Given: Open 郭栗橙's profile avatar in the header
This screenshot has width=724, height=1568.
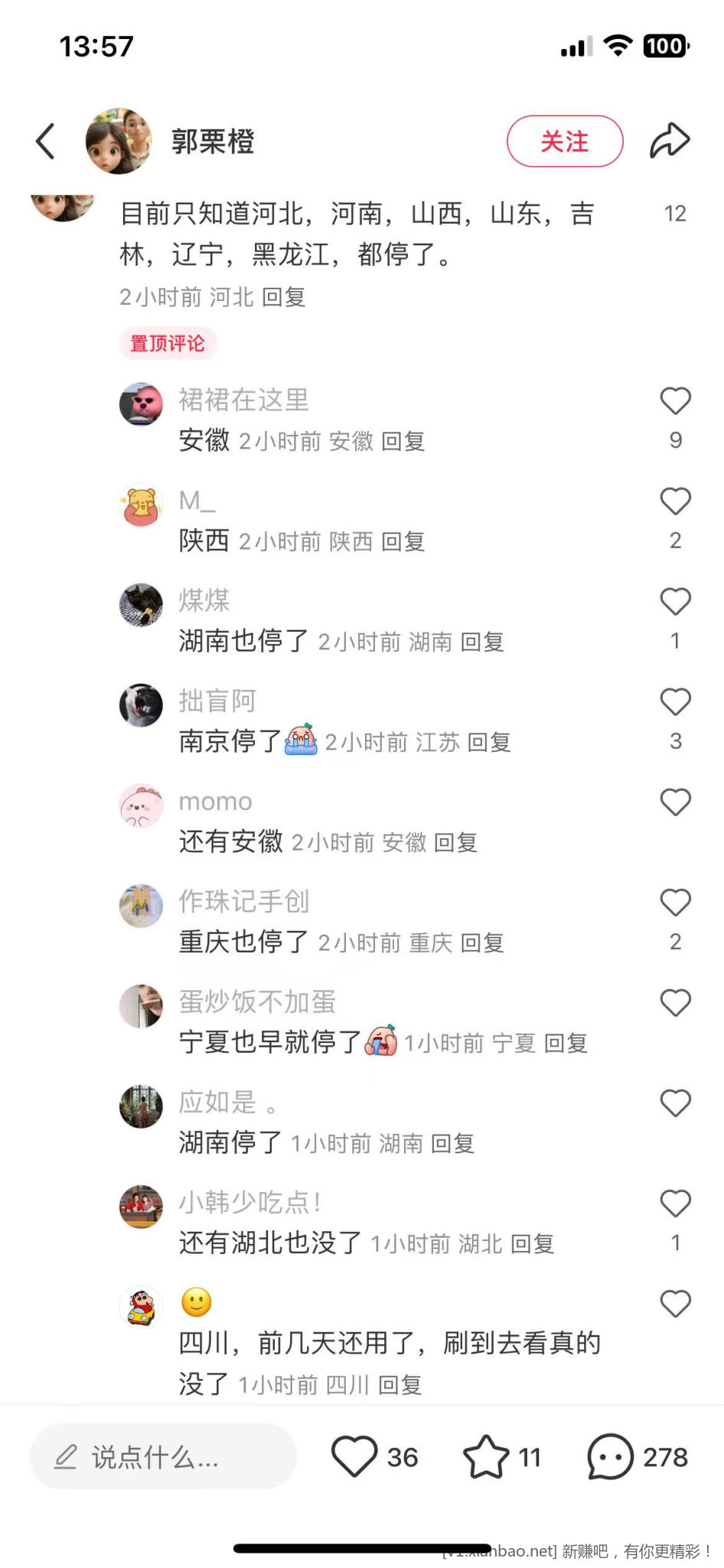Looking at the screenshot, I should coord(119,142).
